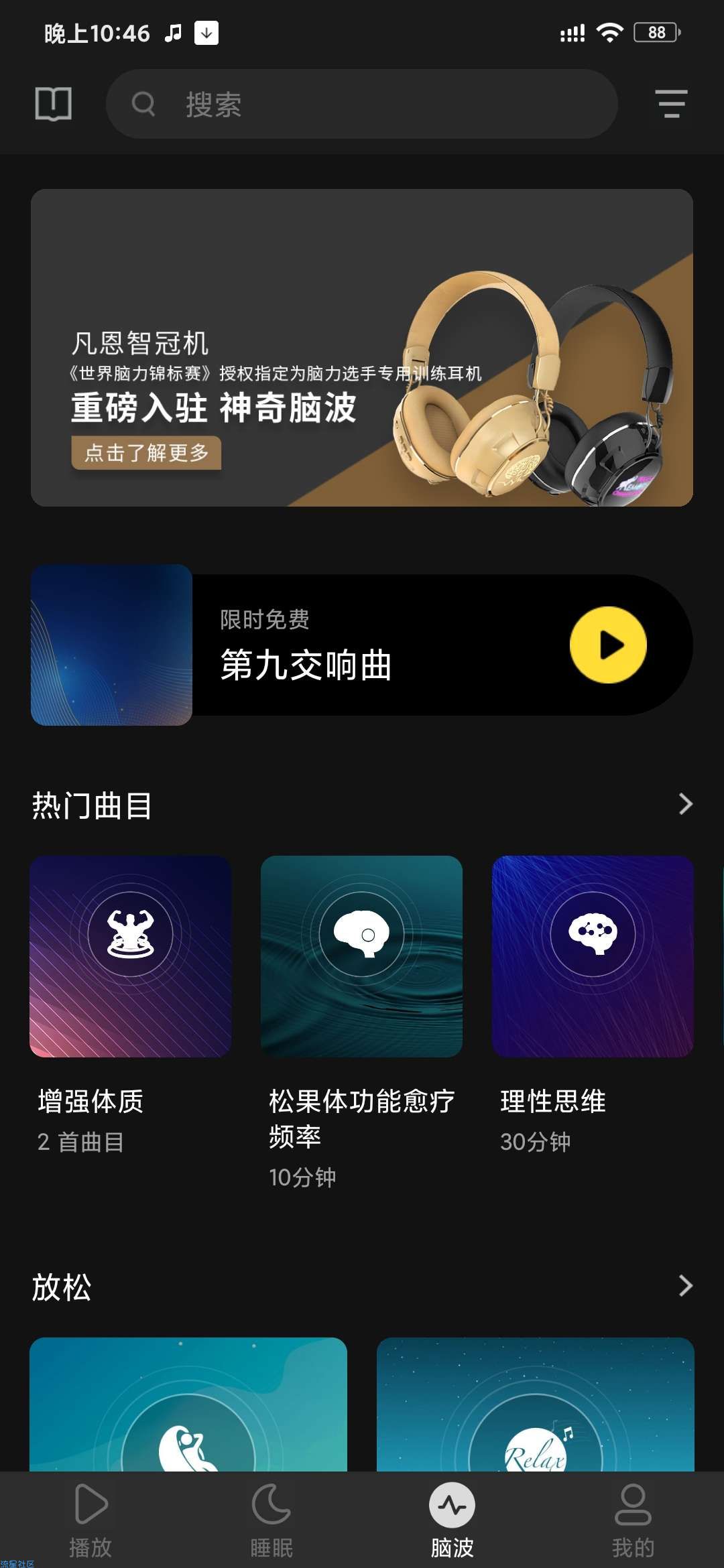Open the 增强体质 track card
The width and height of the screenshot is (724, 1568).
pyautogui.click(x=130, y=956)
